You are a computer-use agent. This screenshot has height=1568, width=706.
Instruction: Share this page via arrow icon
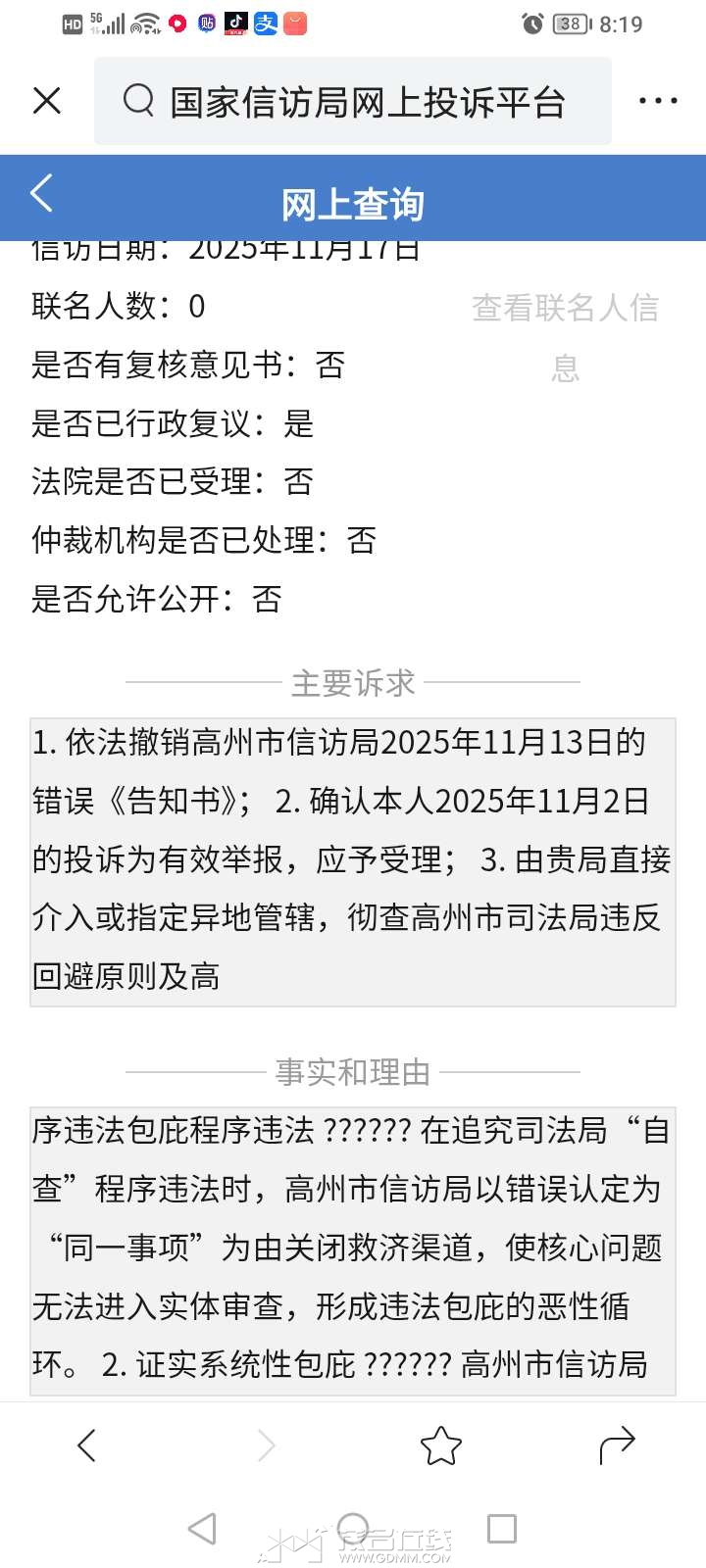point(617,1445)
